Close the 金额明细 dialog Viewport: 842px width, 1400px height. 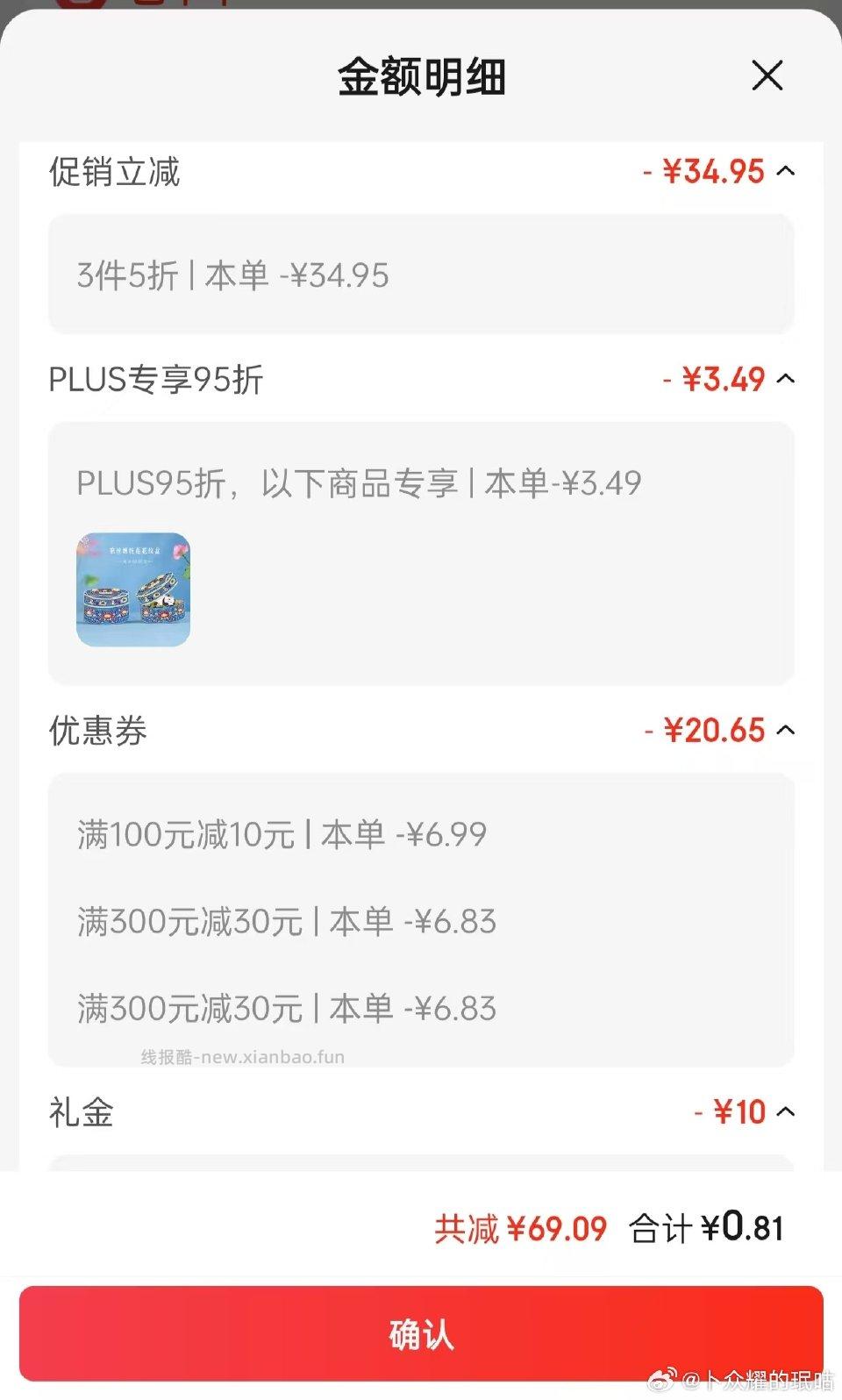click(767, 77)
